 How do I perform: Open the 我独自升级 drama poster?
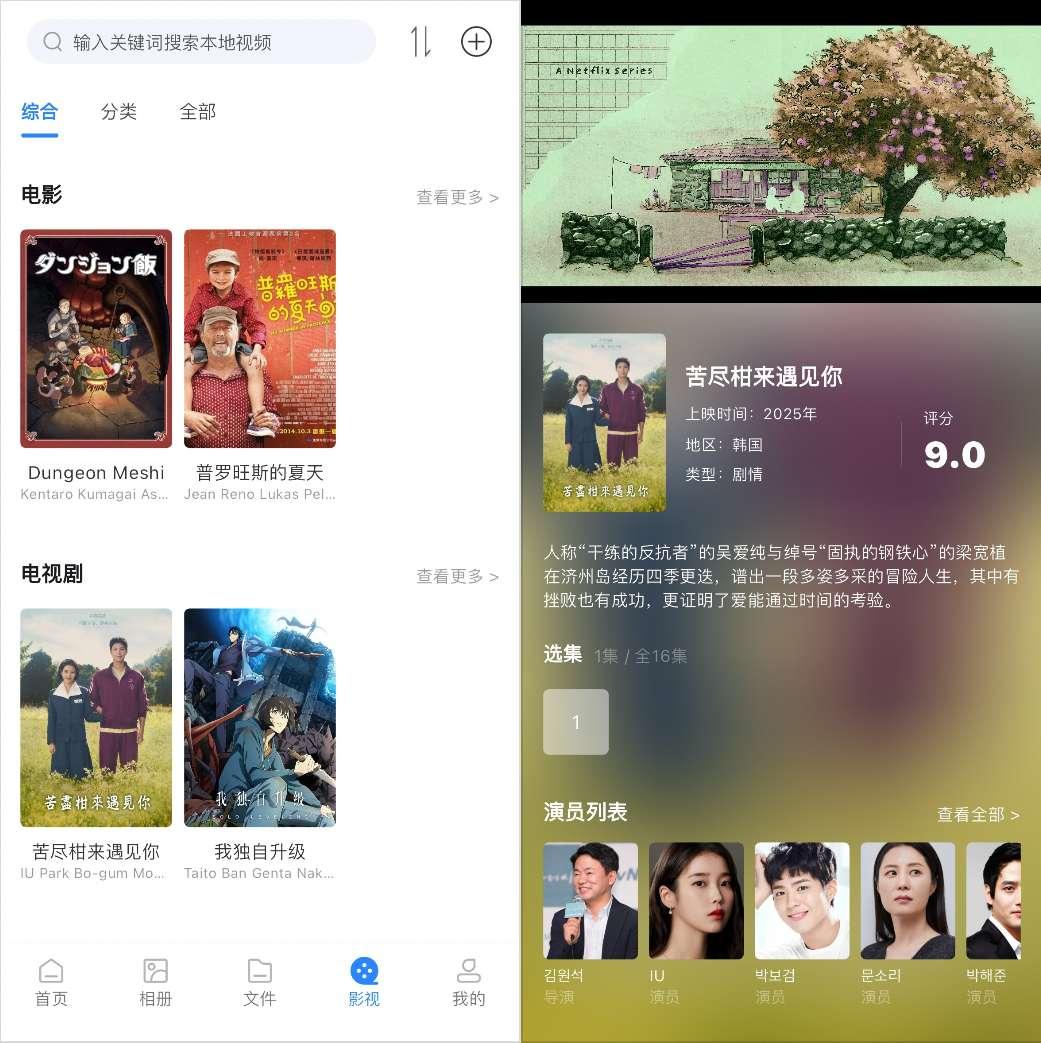[259, 718]
